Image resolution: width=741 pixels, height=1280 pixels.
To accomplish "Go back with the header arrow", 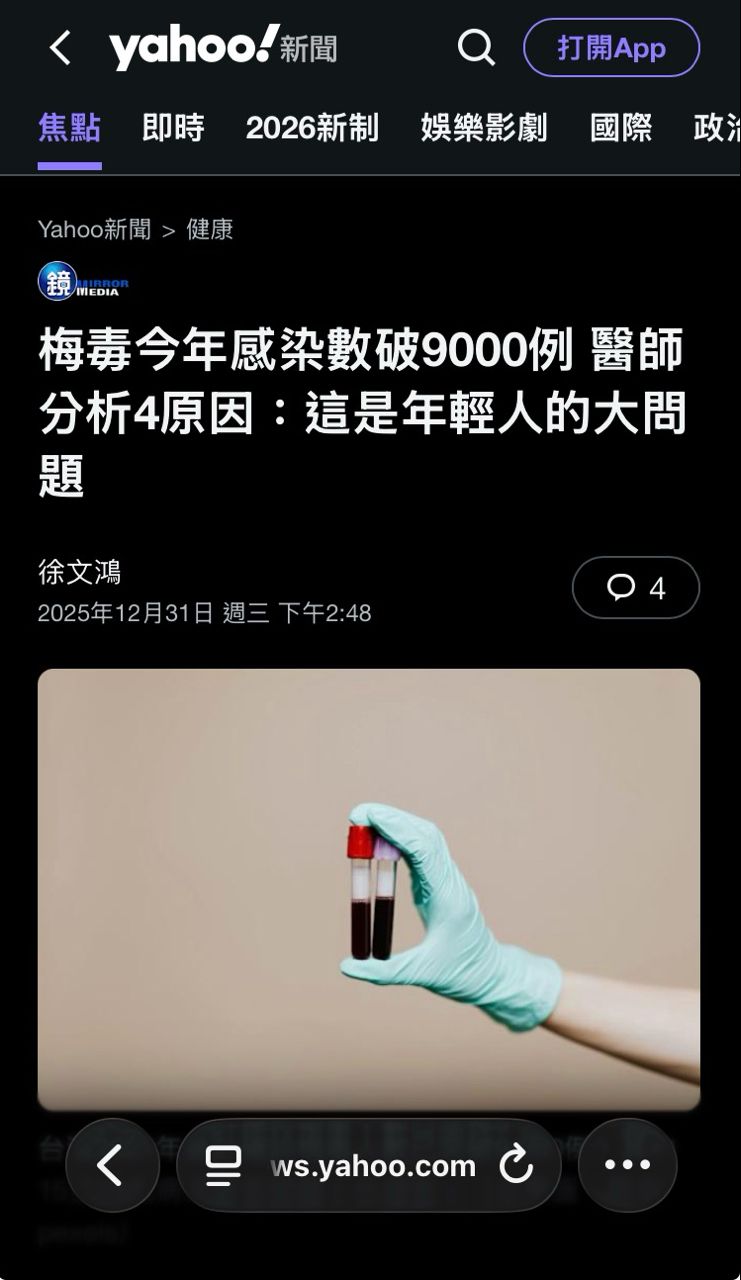I will point(60,48).
